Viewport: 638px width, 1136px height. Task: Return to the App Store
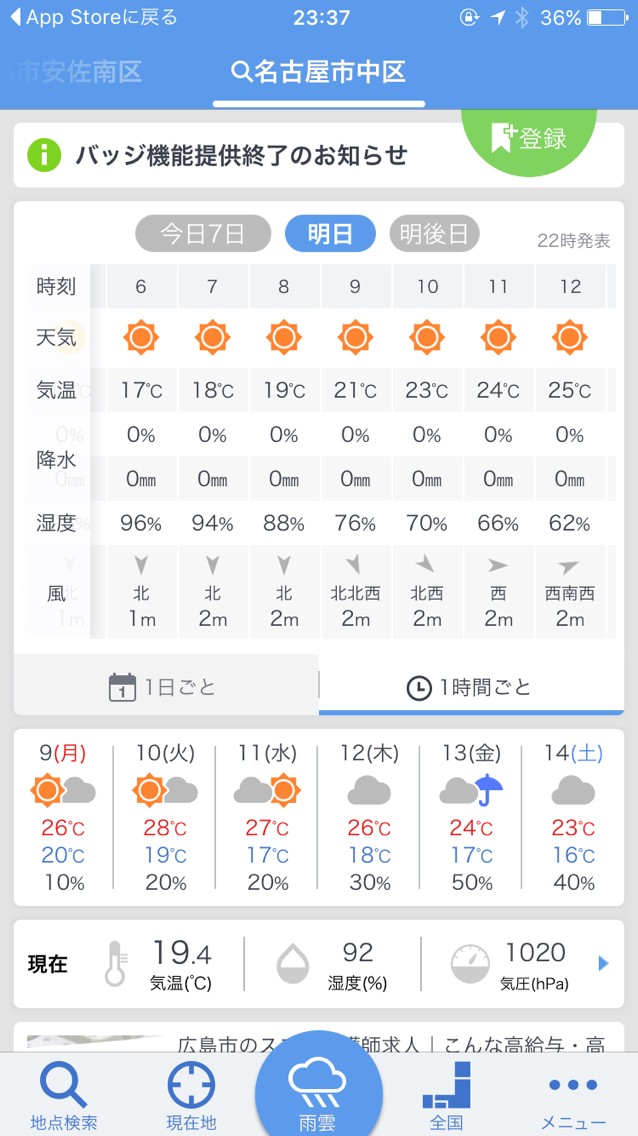(90, 18)
